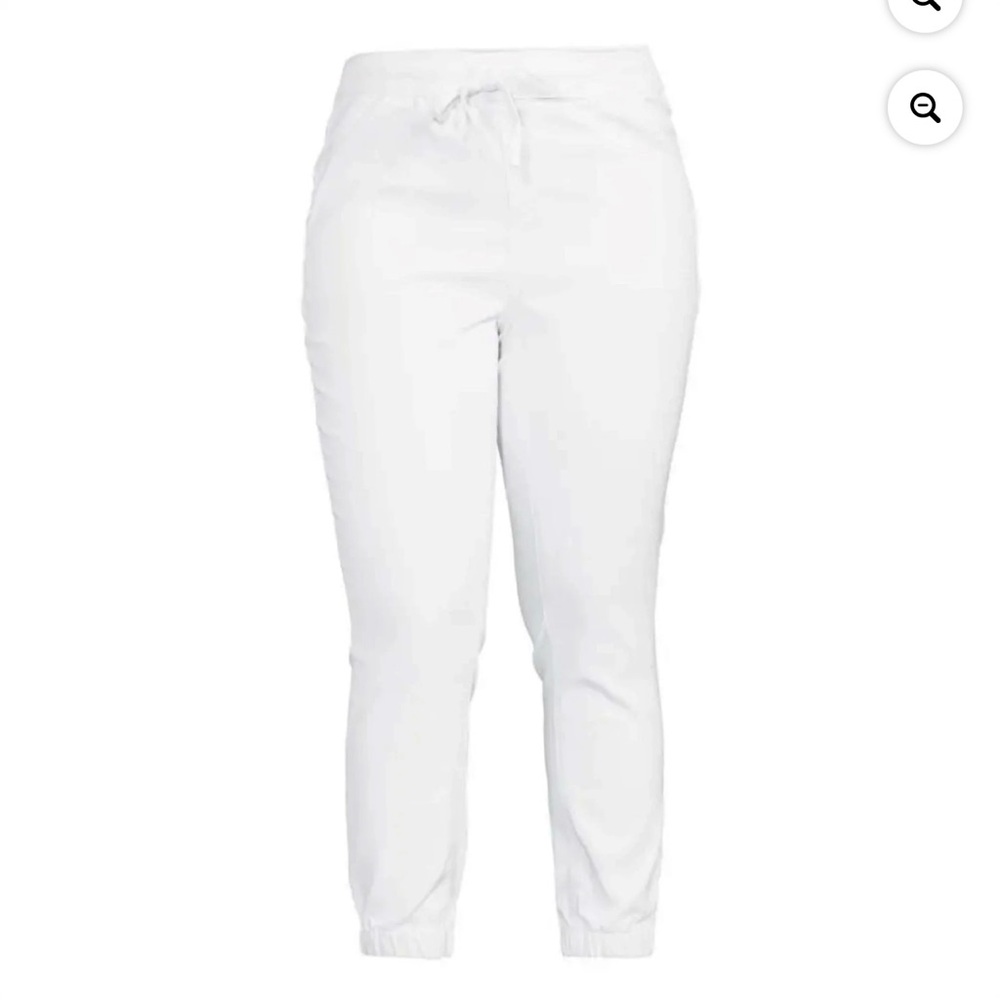Zoom out of the product image
Screen dimensions: 1000x1000
925,107
